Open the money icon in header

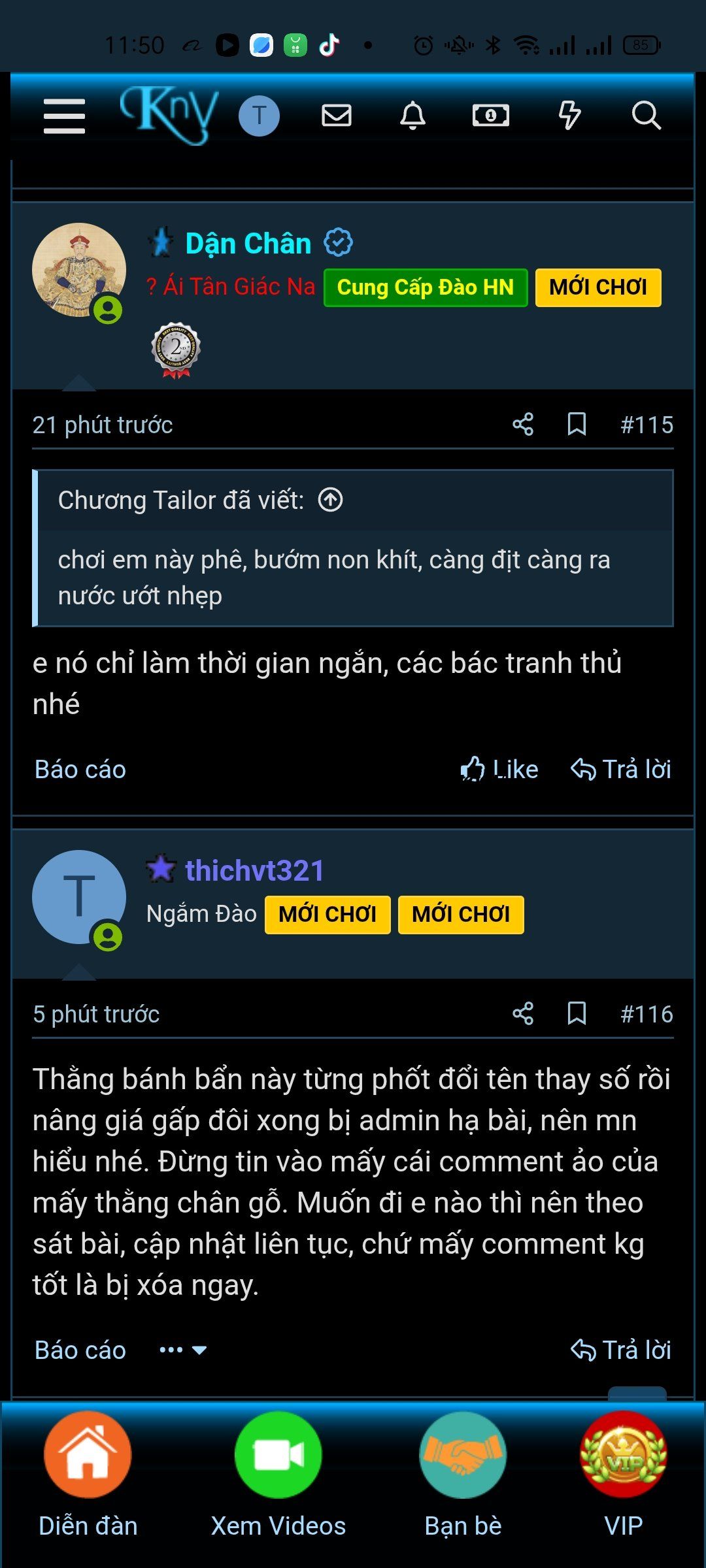[490, 116]
